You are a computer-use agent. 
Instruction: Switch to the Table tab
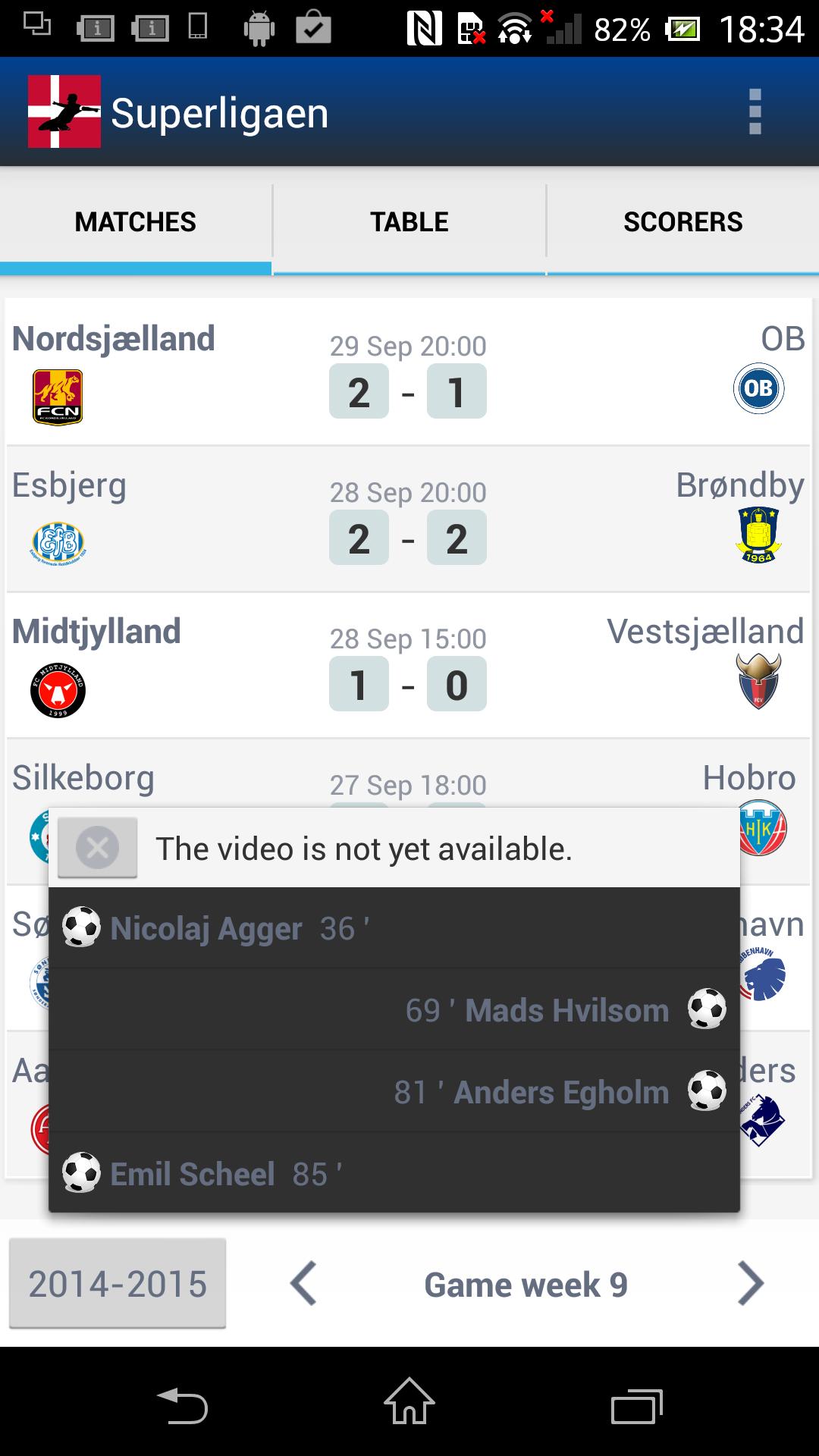409,222
